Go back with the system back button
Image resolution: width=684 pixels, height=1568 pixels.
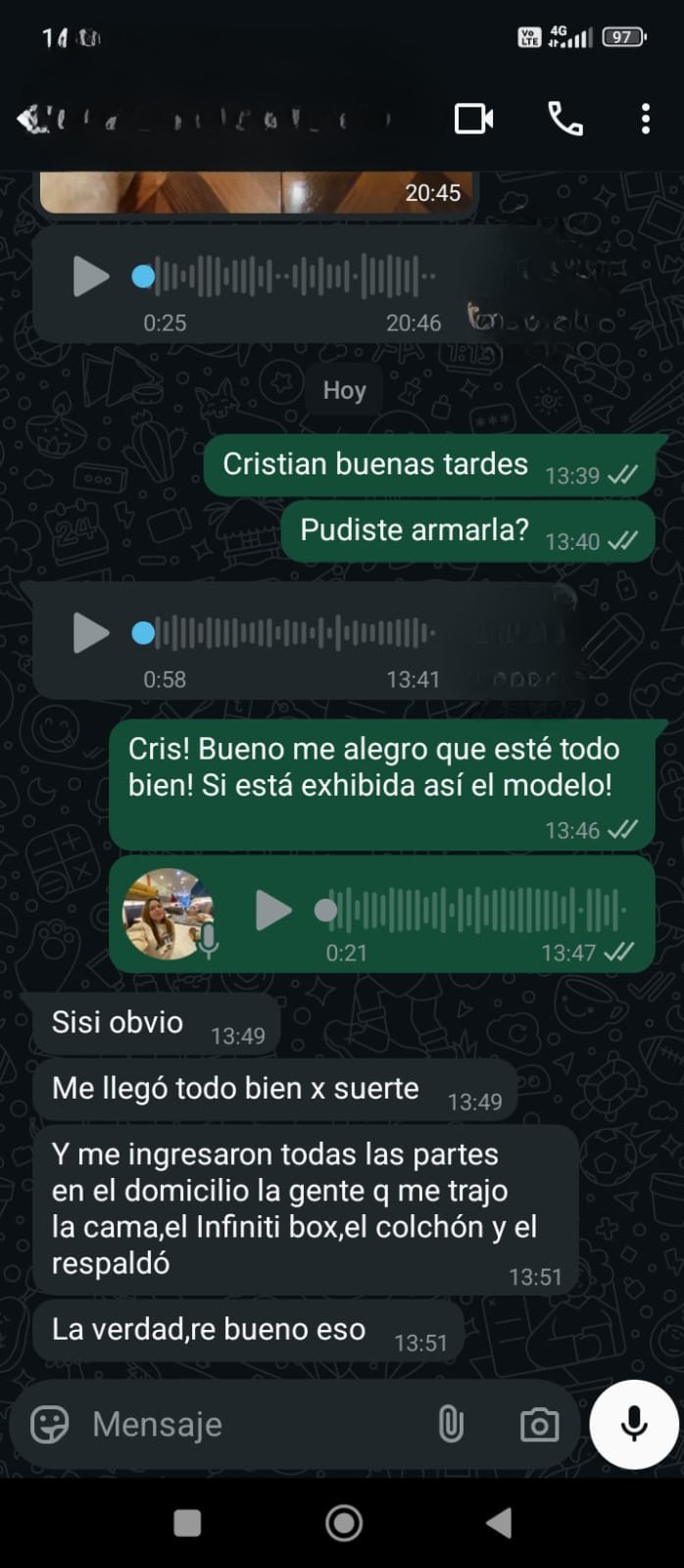pyautogui.click(x=499, y=1522)
